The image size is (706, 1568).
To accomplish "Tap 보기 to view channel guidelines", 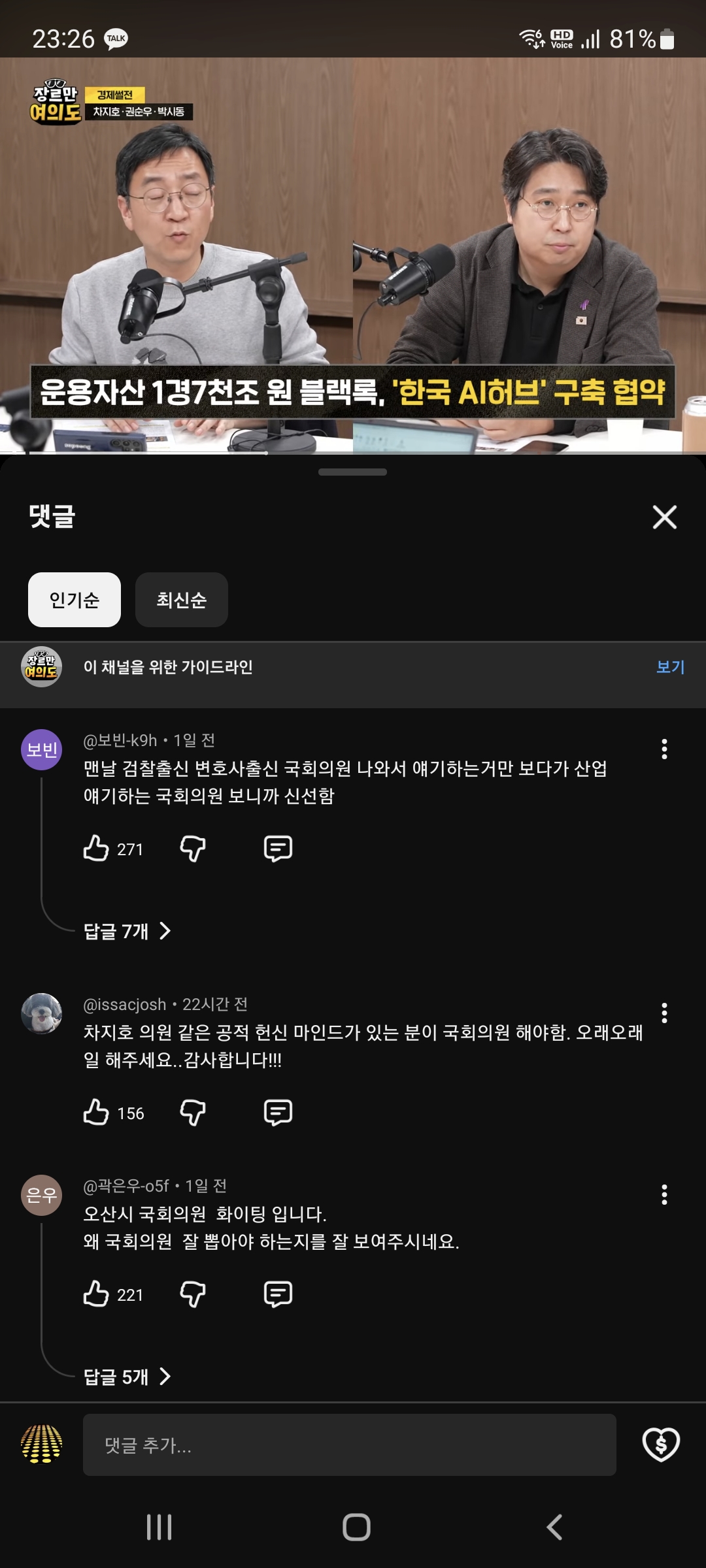I will [x=670, y=667].
